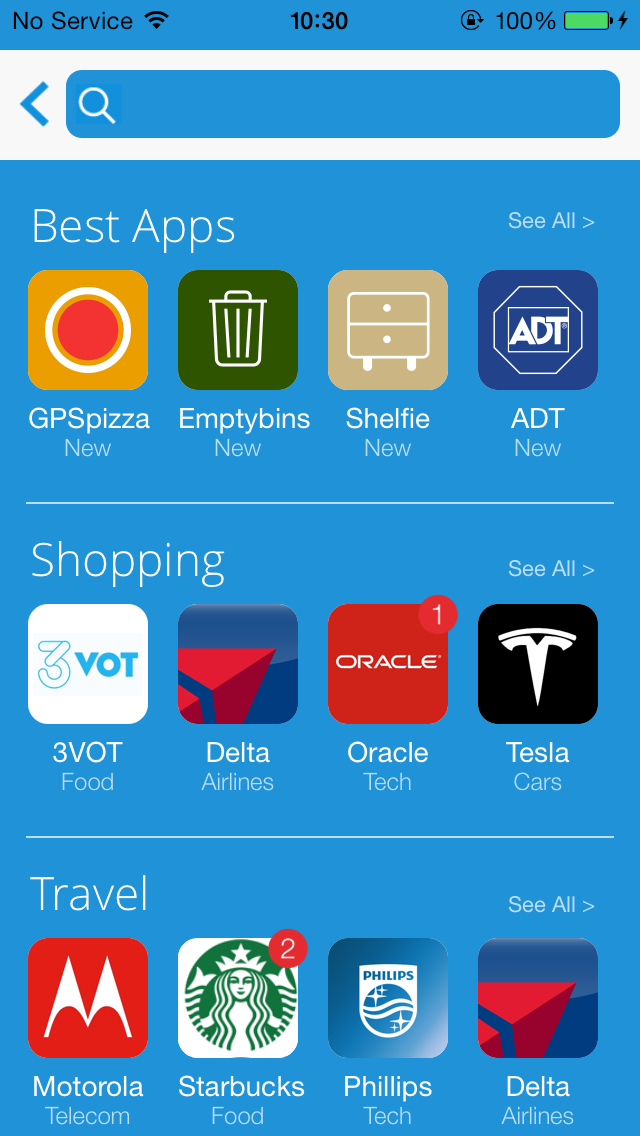Open the 3VOT food app
This screenshot has height=1136, width=640.
[88, 664]
